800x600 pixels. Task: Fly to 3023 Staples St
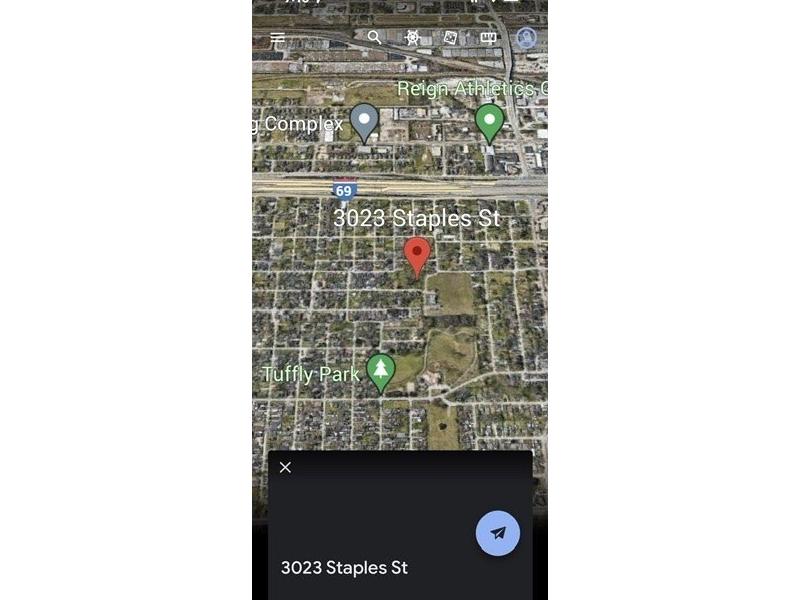tap(497, 533)
